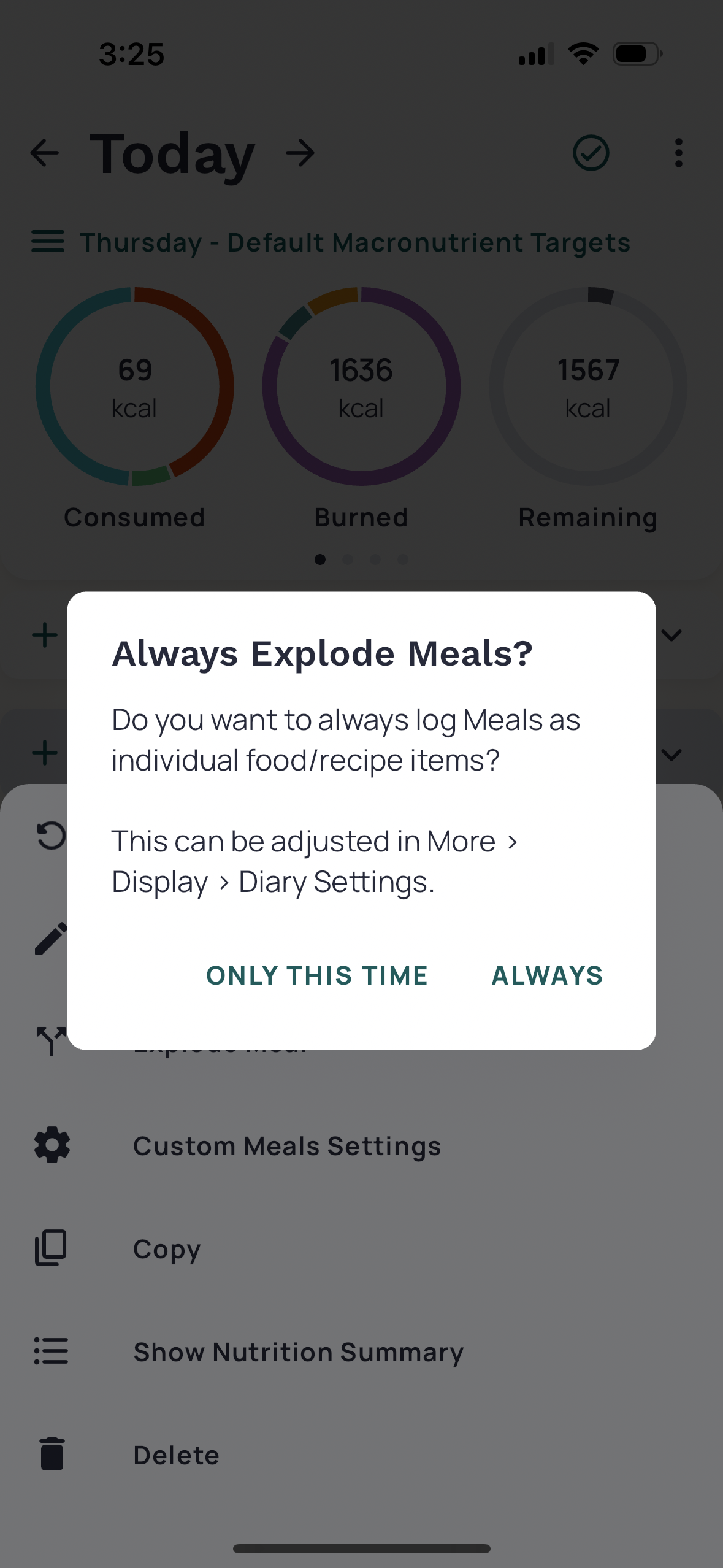The width and height of the screenshot is (723, 1568).
Task: Open Custom Meals Settings via gear icon
Action: pyautogui.click(x=52, y=1145)
